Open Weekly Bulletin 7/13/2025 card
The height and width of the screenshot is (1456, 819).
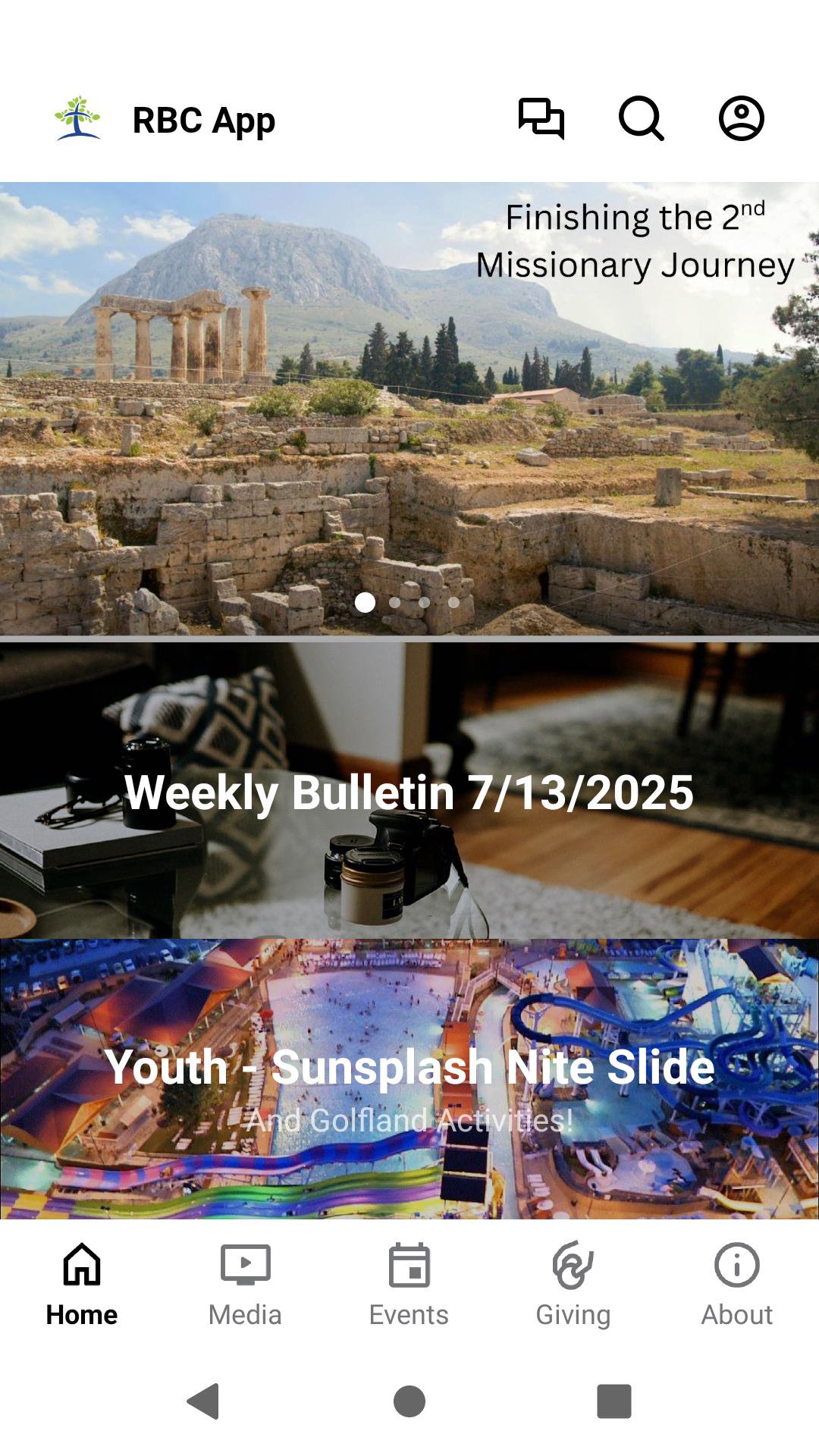coord(409,790)
